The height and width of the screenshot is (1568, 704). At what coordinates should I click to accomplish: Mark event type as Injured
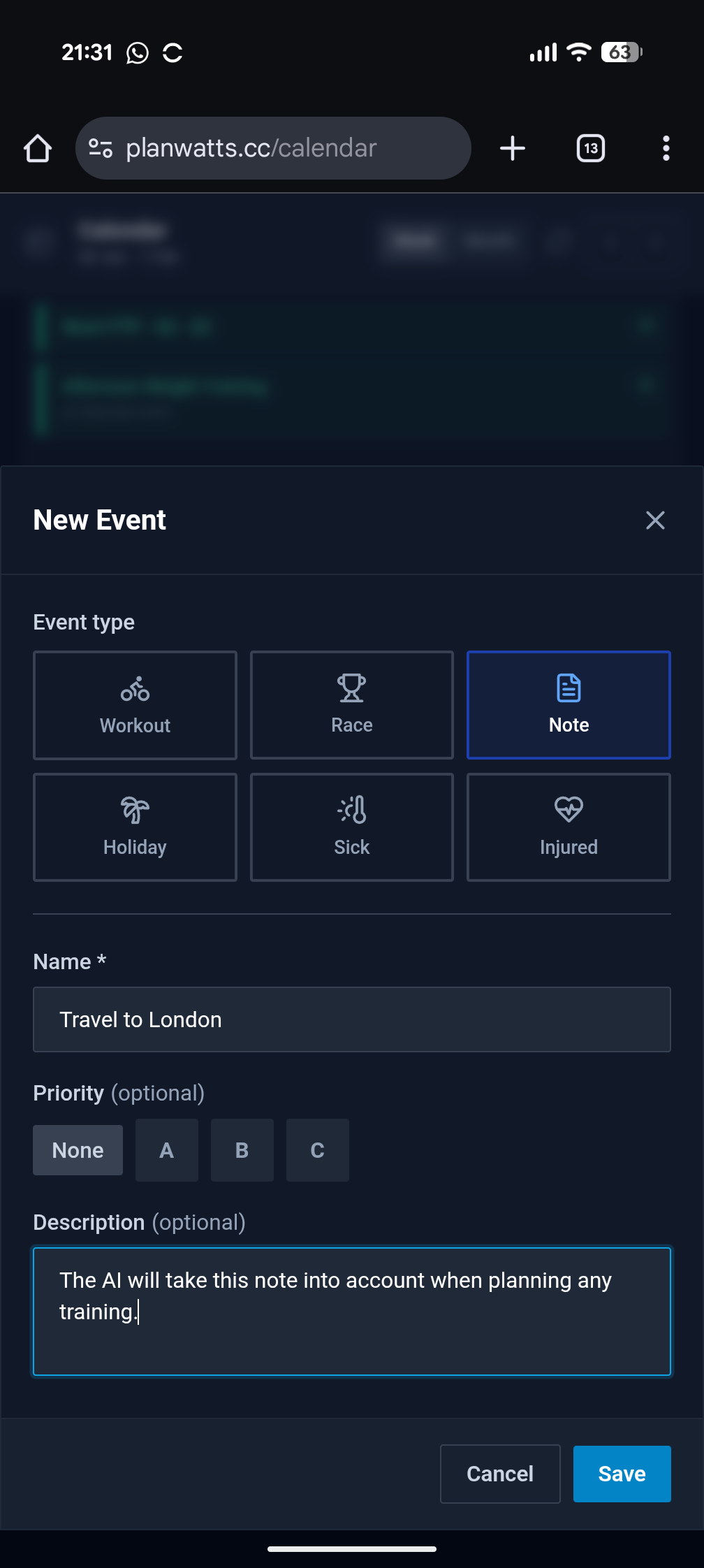tap(569, 827)
